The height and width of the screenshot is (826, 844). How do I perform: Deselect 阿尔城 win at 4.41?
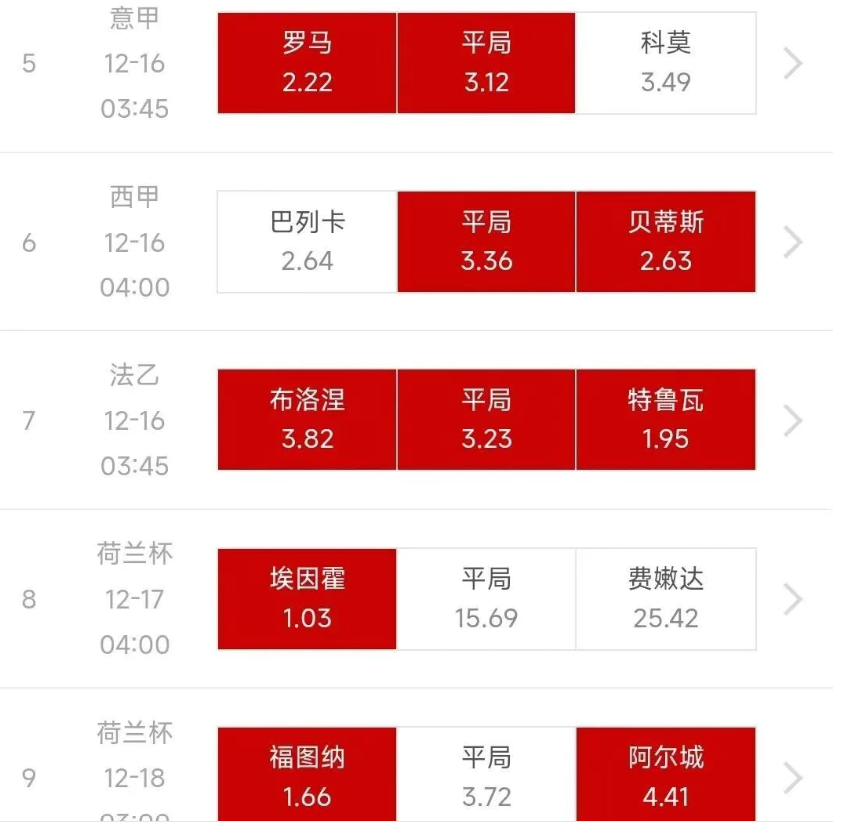666,776
